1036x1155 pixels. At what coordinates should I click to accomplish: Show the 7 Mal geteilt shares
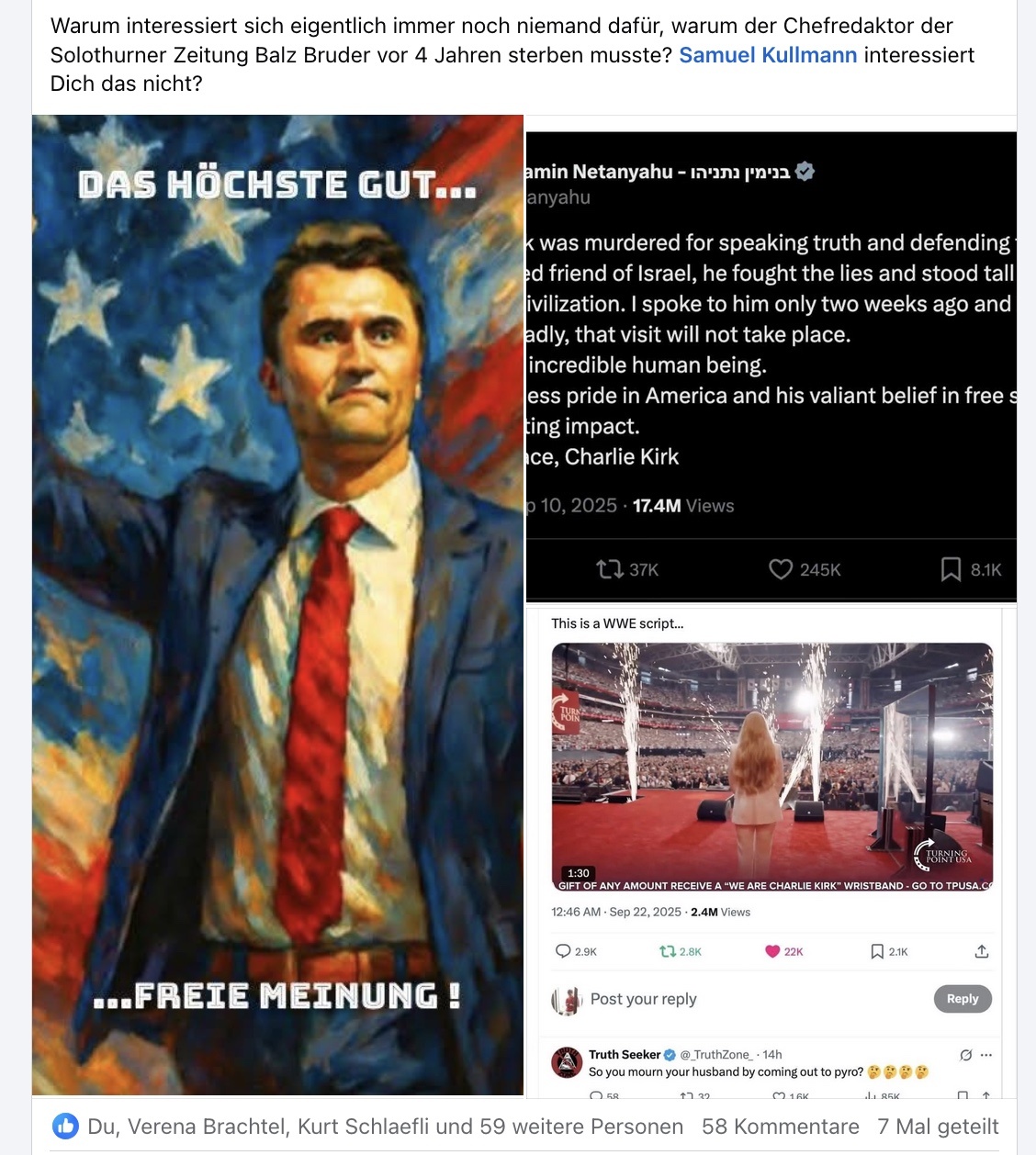[x=938, y=1127]
